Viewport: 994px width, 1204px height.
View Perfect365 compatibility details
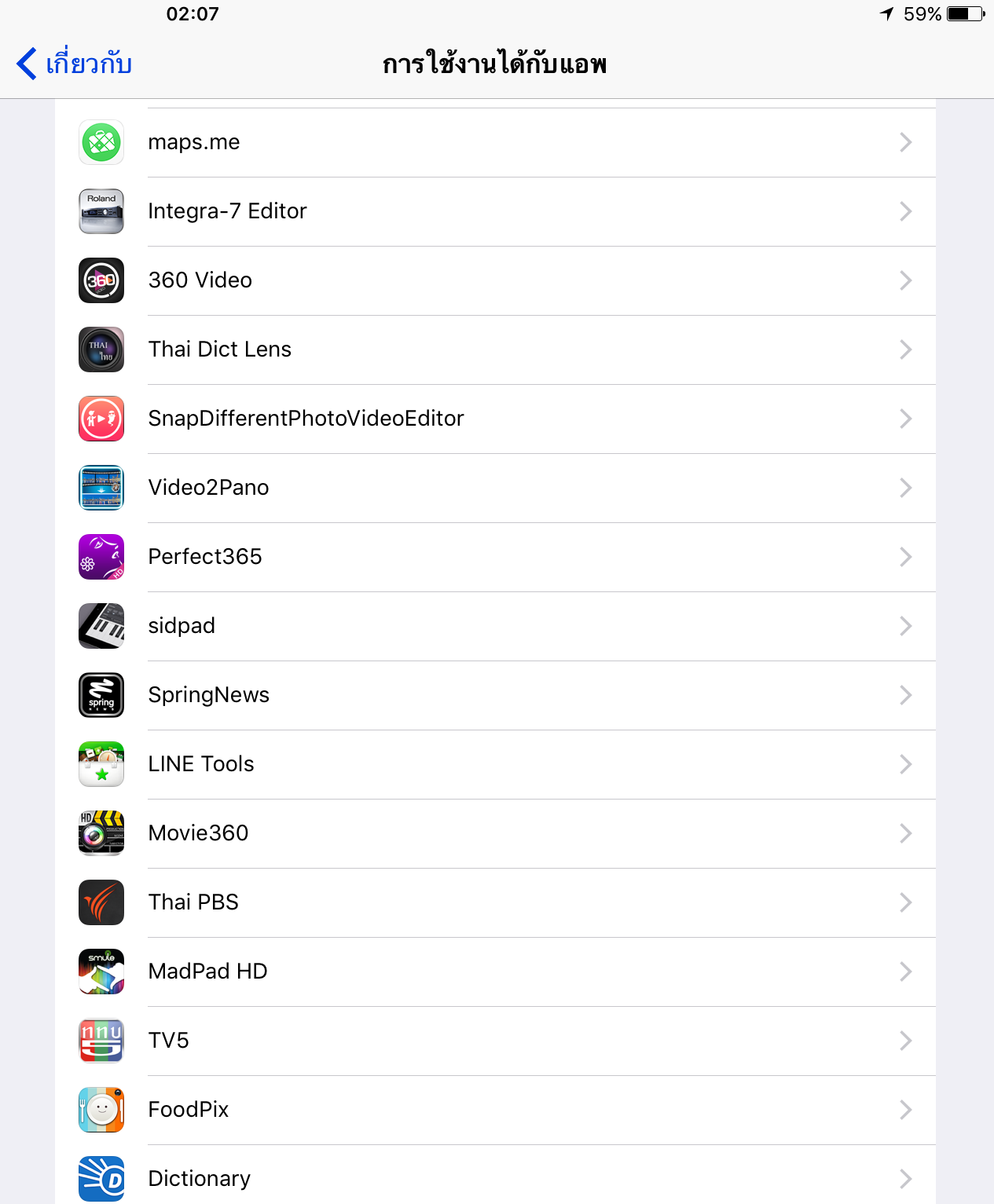pyautogui.click(x=495, y=557)
